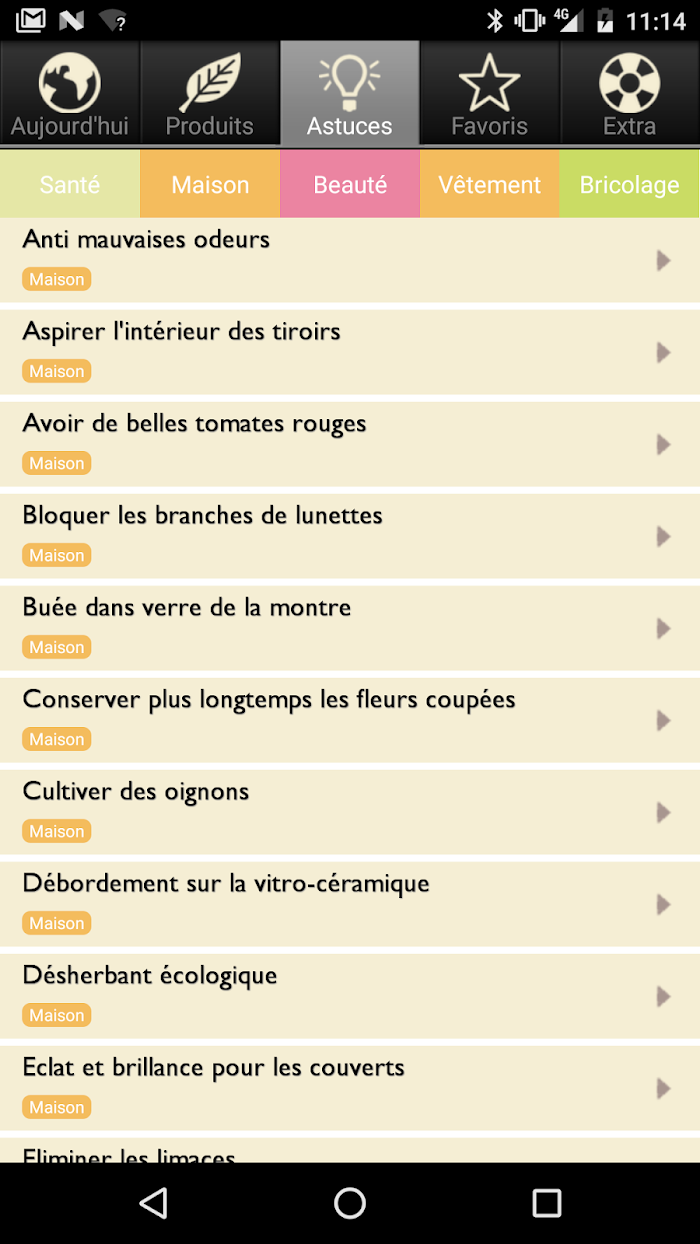Show Beauté tips
This screenshot has height=1244, width=700.
tap(350, 184)
